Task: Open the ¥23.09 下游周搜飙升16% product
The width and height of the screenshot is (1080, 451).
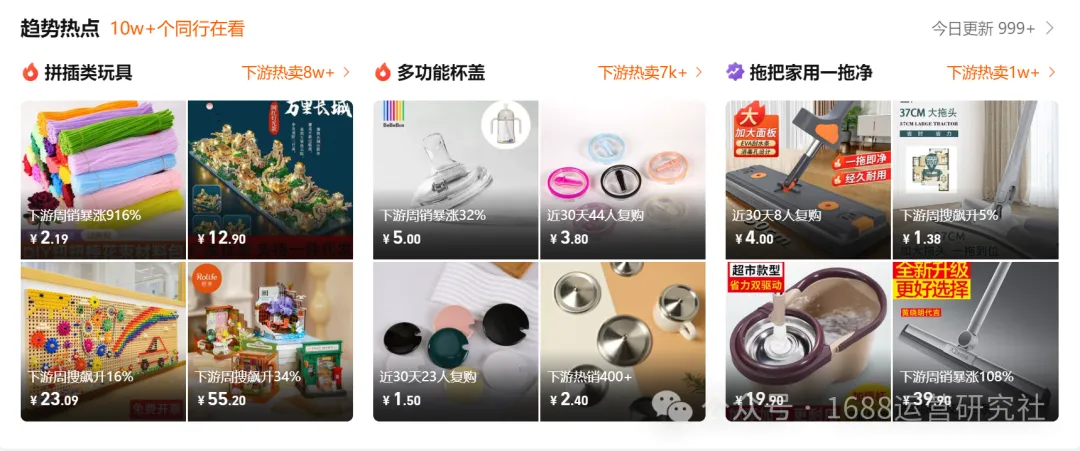Action: click(103, 341)
